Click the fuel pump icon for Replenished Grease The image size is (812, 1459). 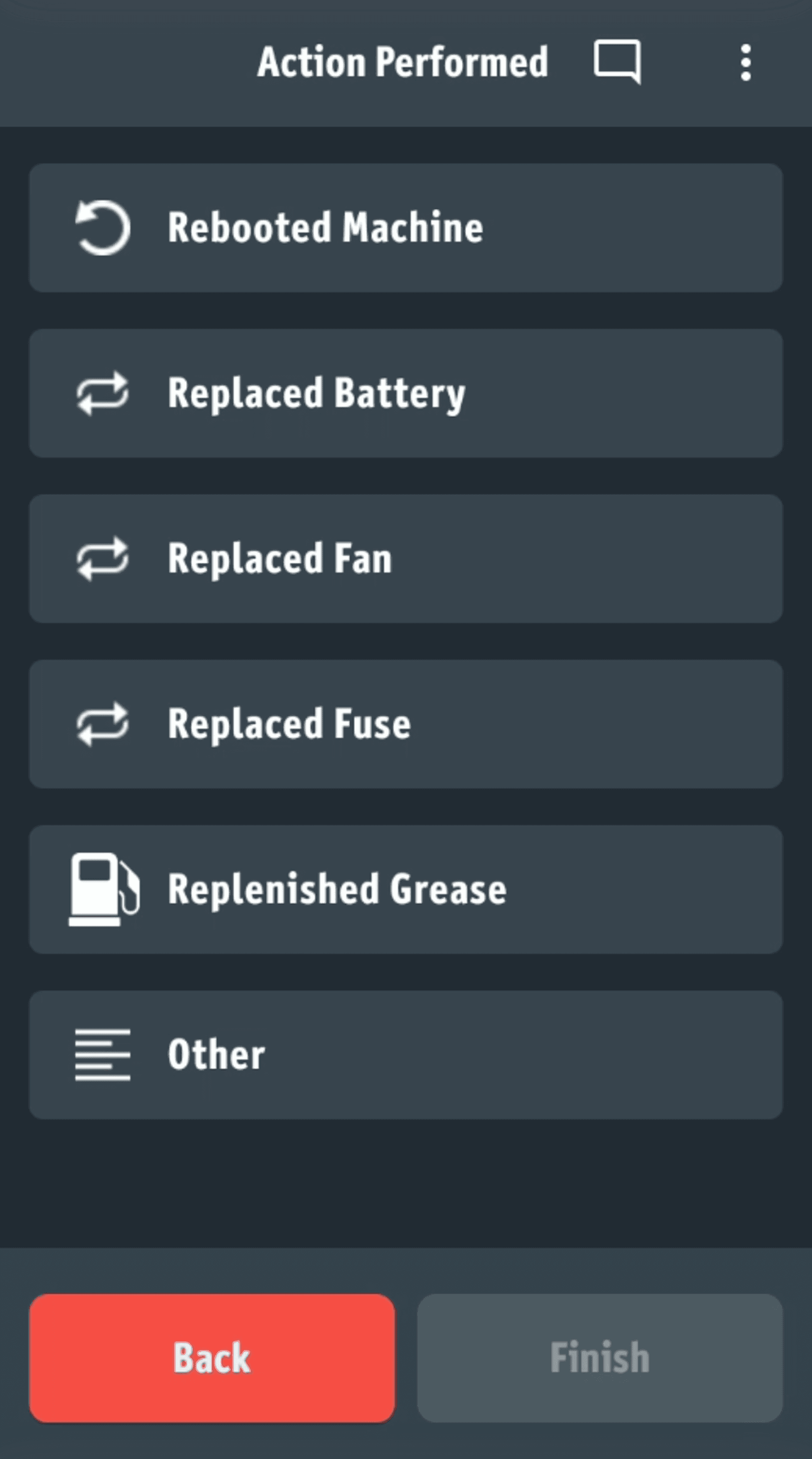point(103,888)
